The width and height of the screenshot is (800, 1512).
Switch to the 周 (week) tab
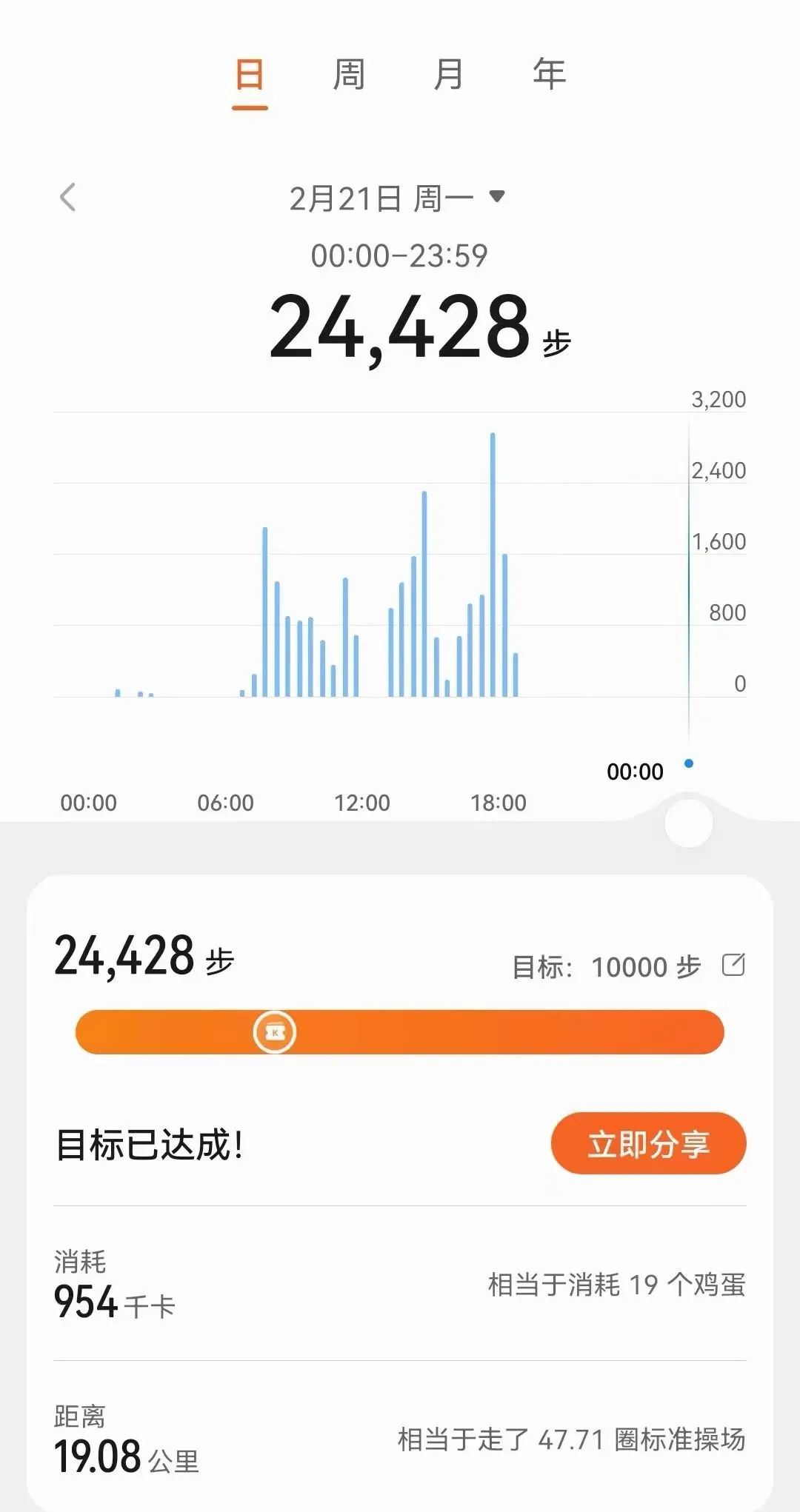click(x=349, y=75)
